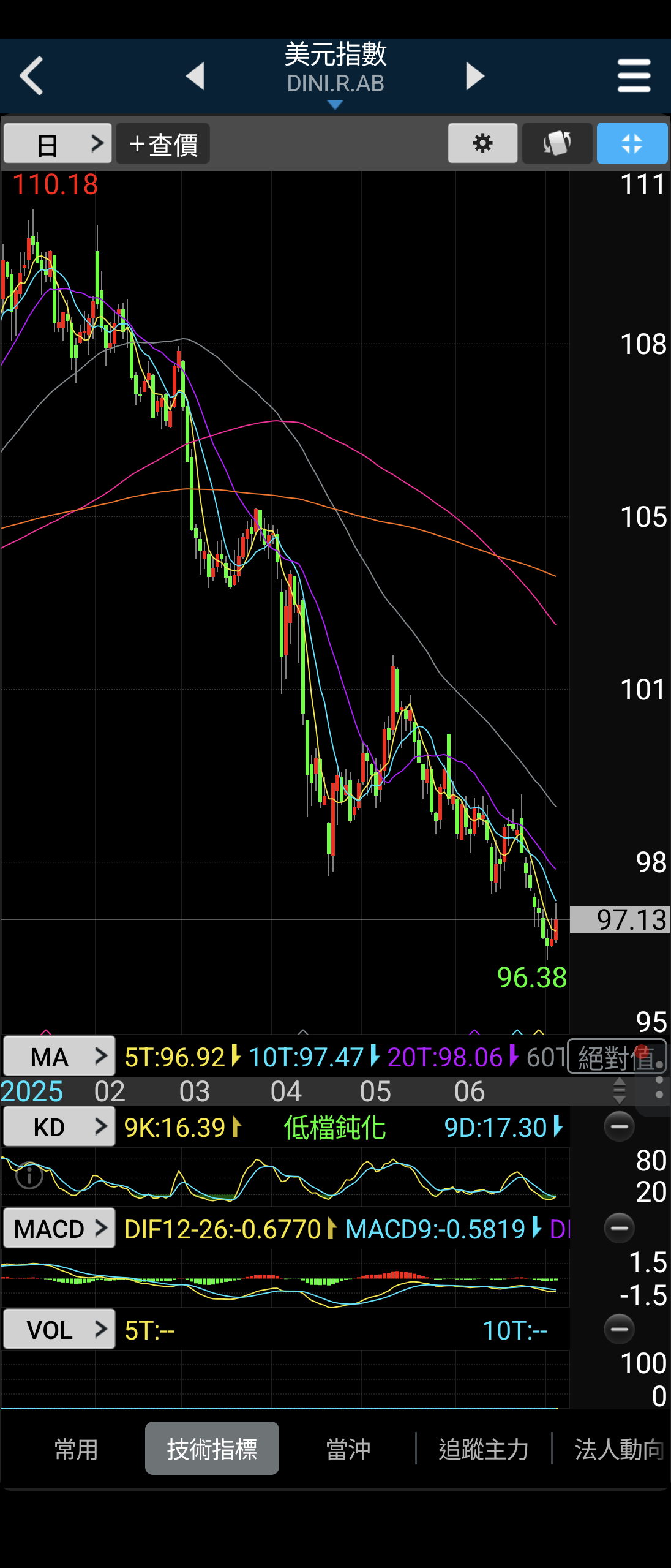Go back using the top-left arrow
Screen dimensions: 671x1568
click(x=32, y=76)
